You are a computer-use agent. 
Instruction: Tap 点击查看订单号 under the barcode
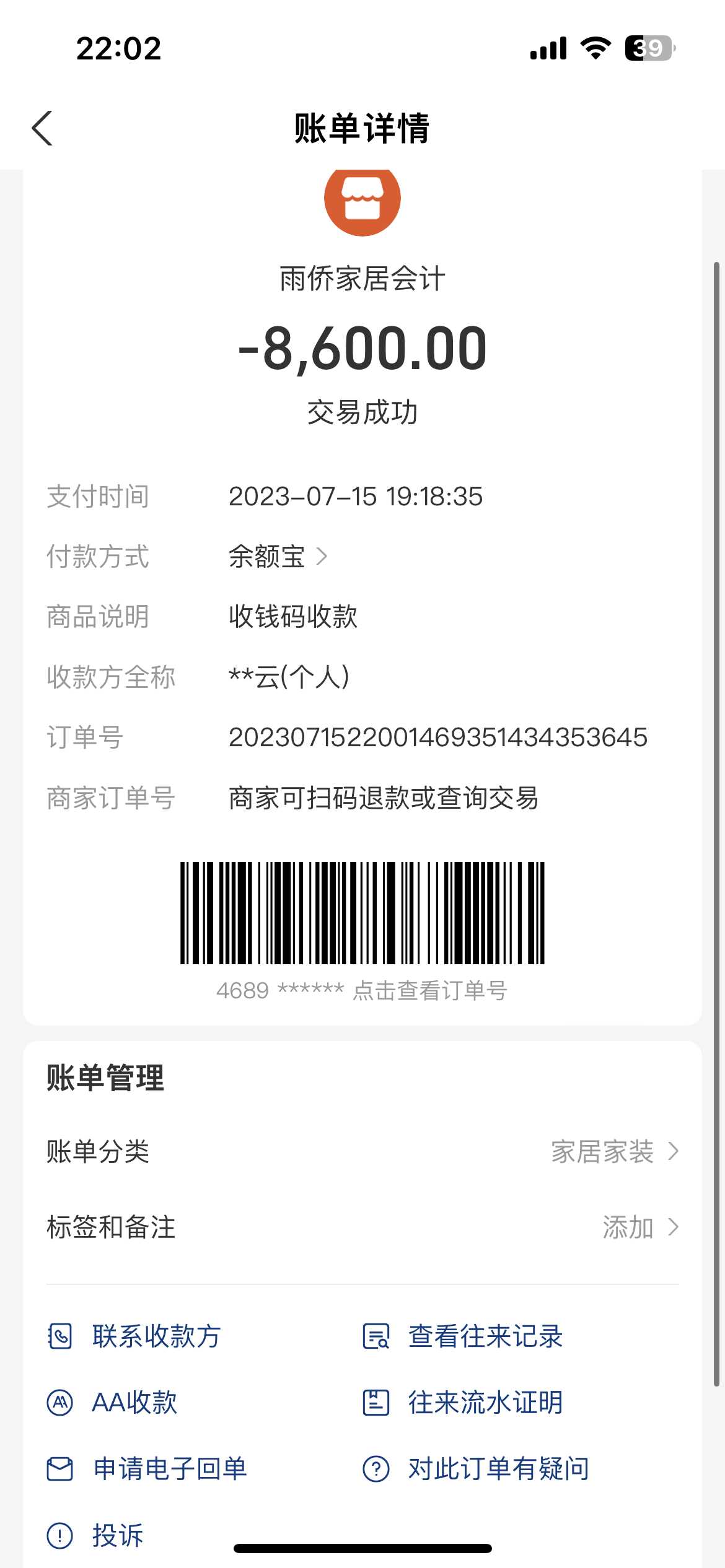tap(430, 991)
